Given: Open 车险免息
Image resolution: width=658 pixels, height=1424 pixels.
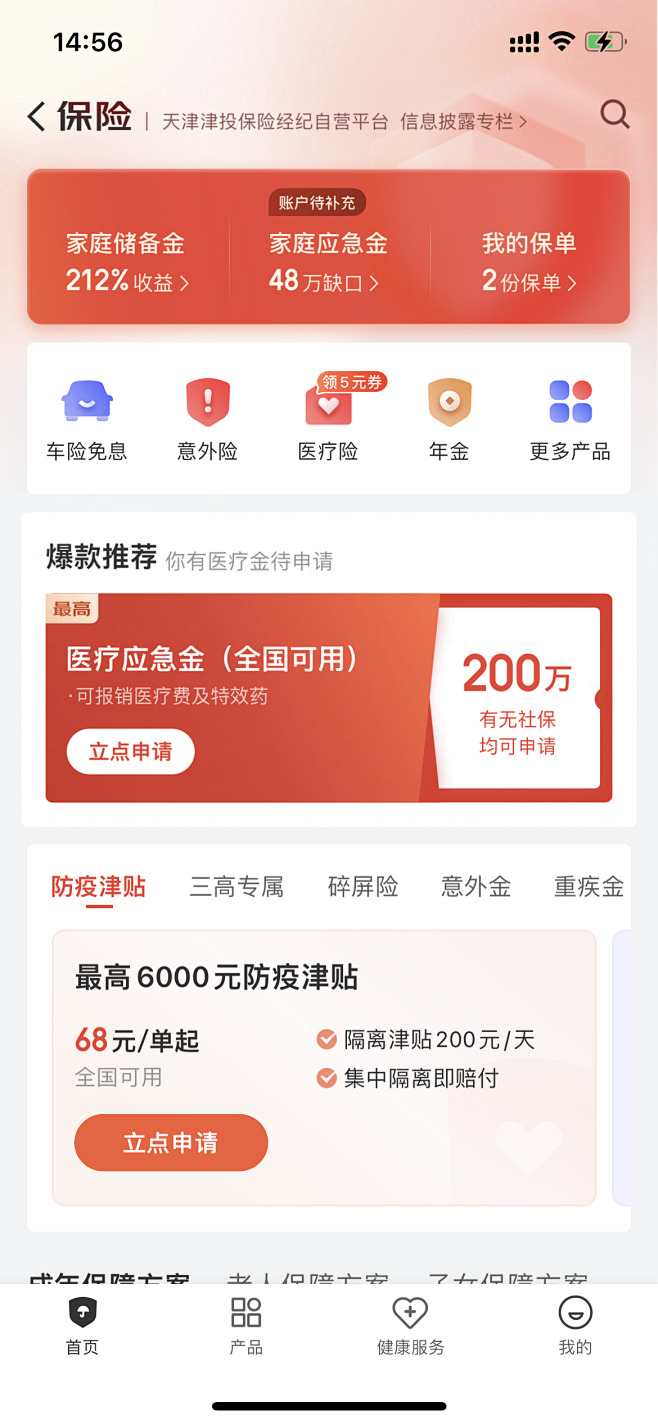Looking at the screenshot, I should click(x=87, y=420).
